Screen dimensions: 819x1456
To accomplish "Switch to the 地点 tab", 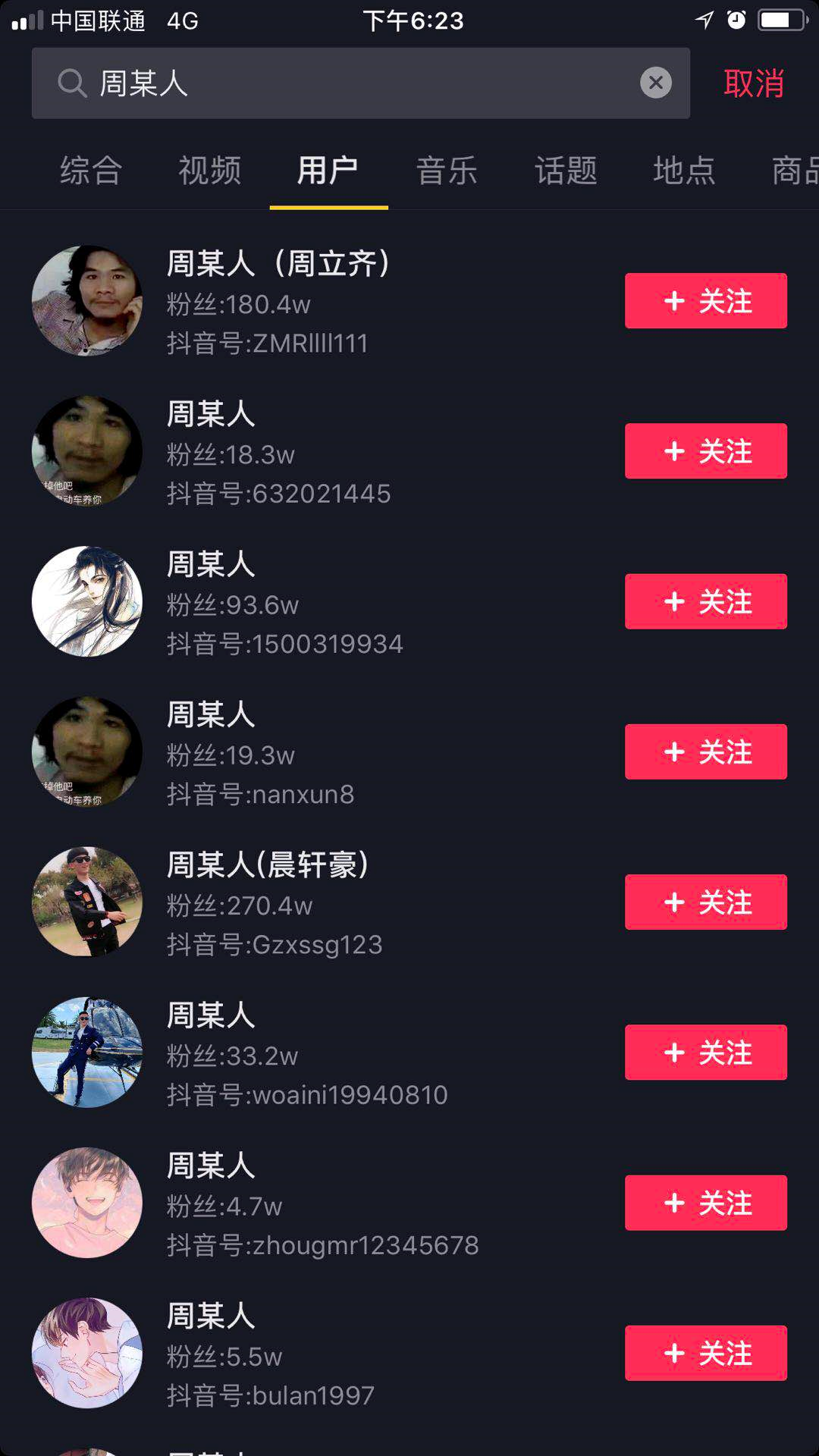I will click(x=684, y=171).
